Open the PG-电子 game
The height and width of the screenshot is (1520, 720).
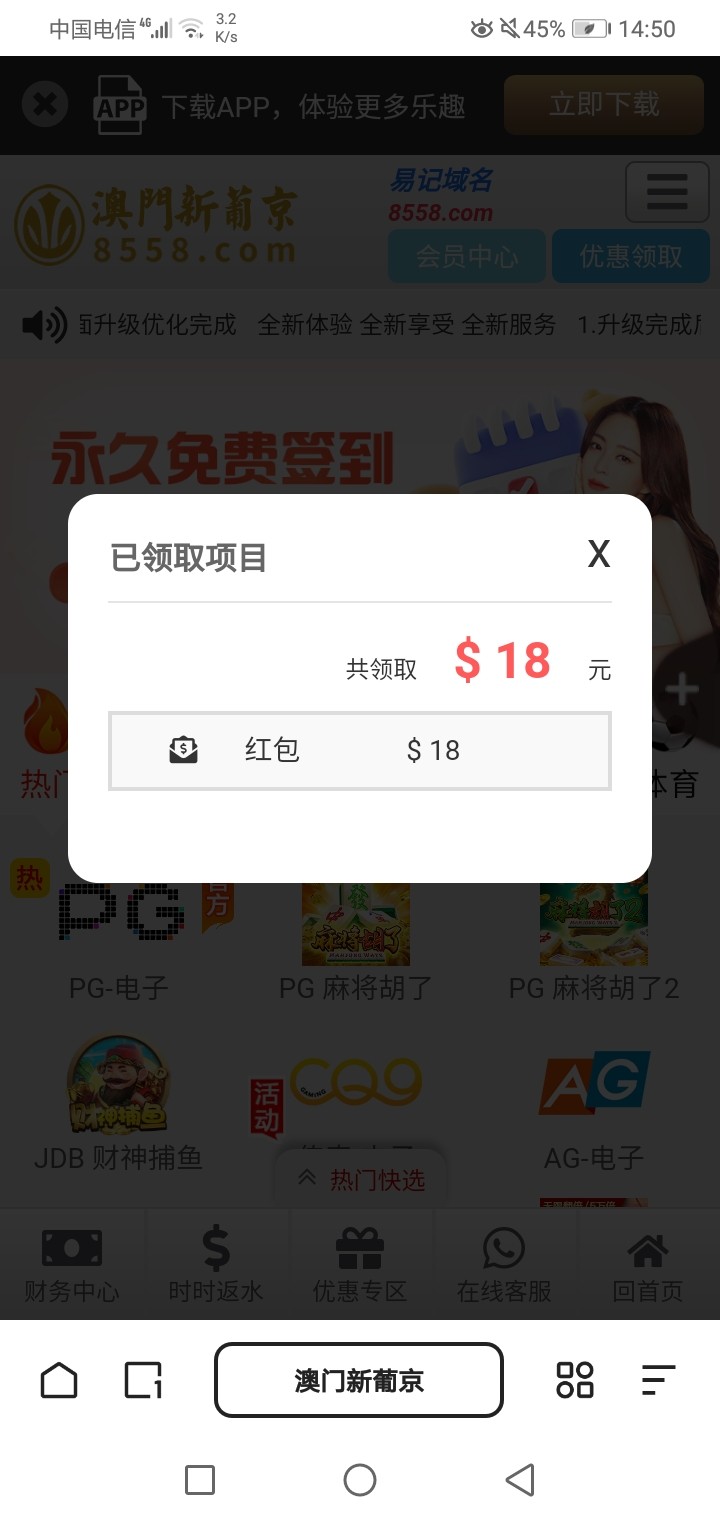coord(119,930)
